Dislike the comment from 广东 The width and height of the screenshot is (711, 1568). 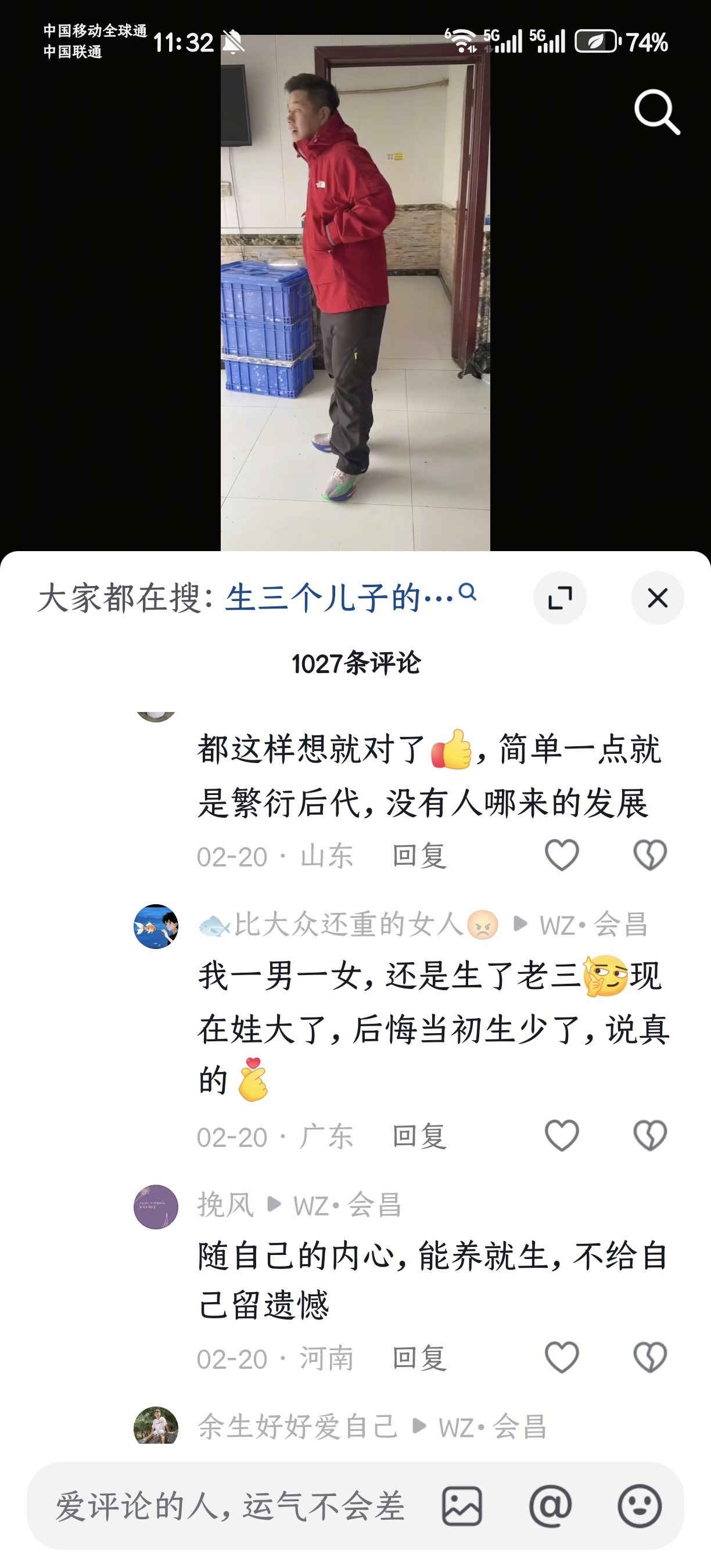(x=650, y=1135)
